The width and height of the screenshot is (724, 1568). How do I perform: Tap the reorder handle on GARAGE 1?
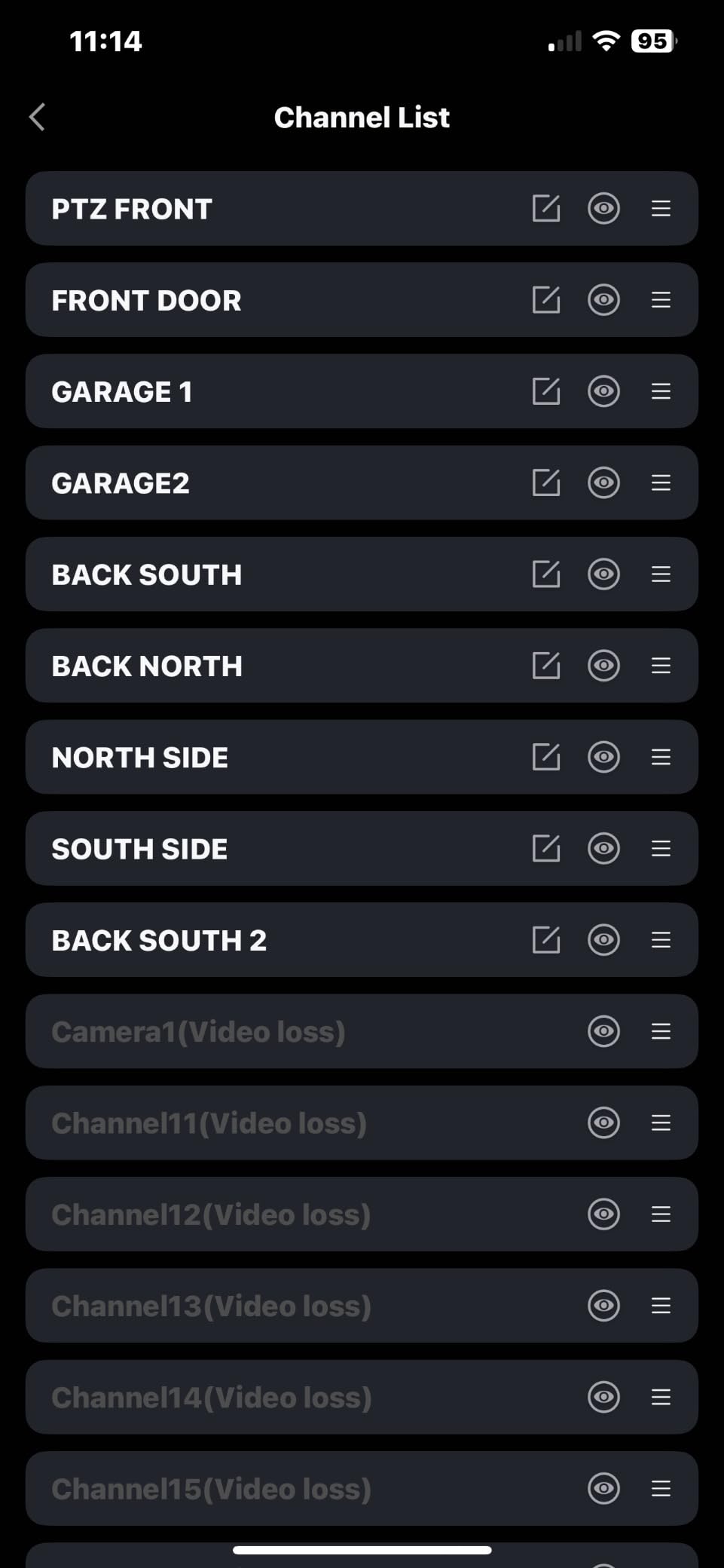661,391
